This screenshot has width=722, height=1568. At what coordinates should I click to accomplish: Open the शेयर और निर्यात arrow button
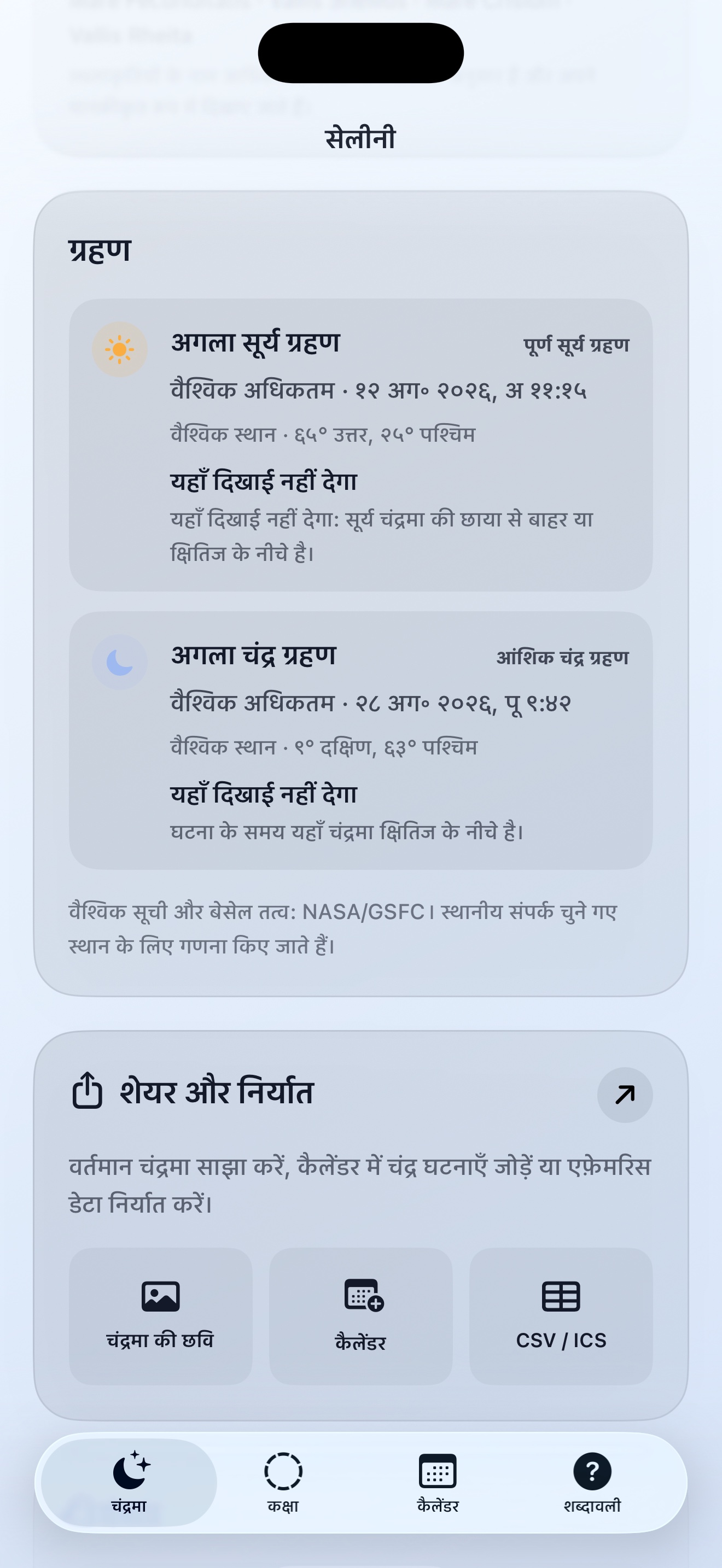[x=625, y=1095]
